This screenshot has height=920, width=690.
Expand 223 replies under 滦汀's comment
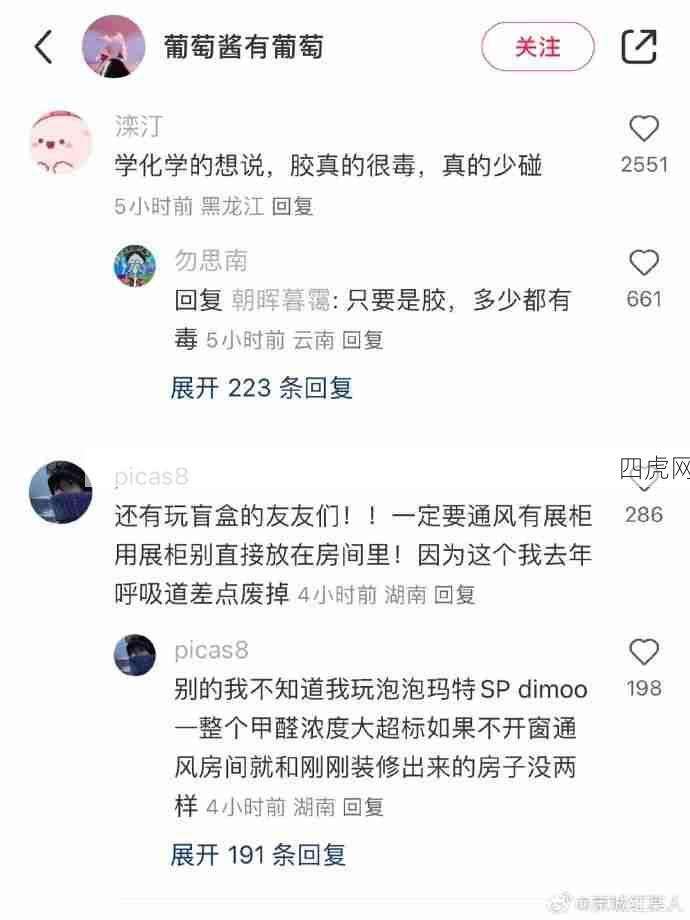click(262, 388)
